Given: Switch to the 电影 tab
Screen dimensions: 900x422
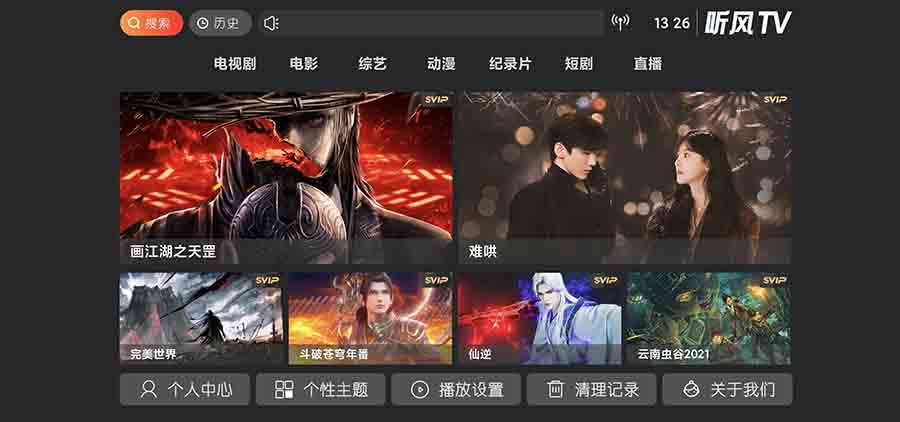Looking at the screenshot, I should coord(304,64).
